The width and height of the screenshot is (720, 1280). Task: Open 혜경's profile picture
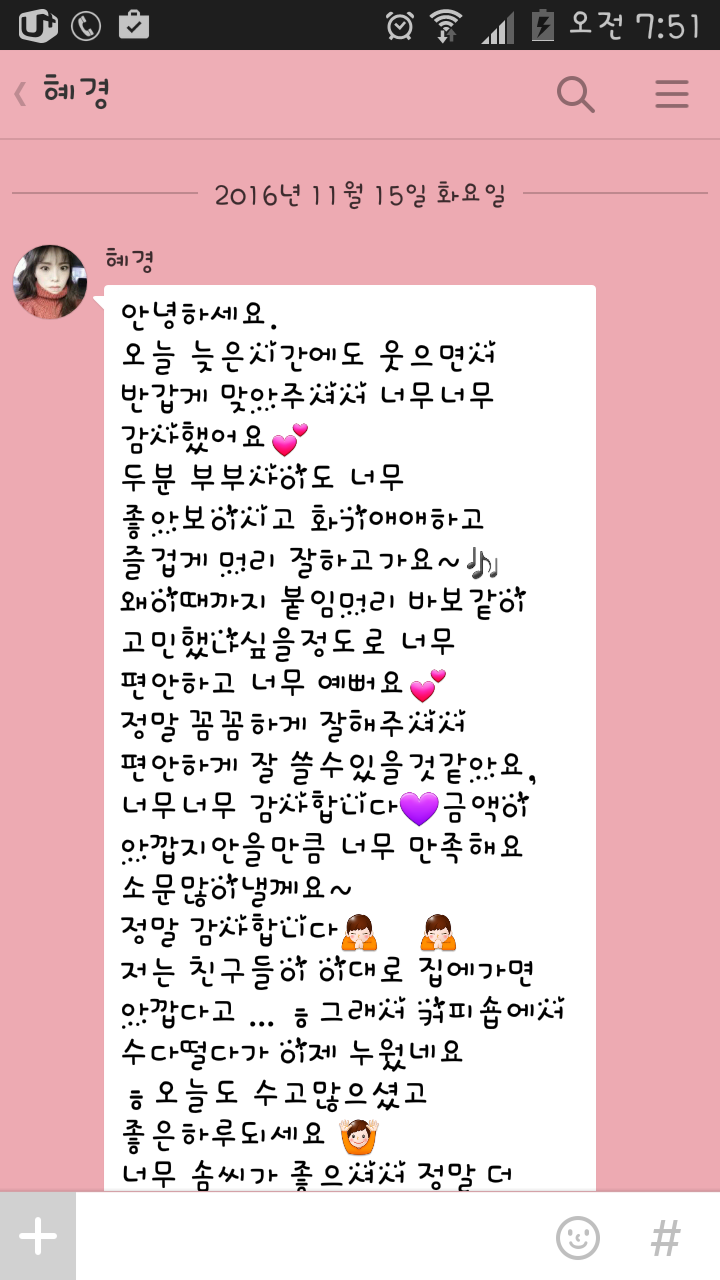tap(50, 282)
